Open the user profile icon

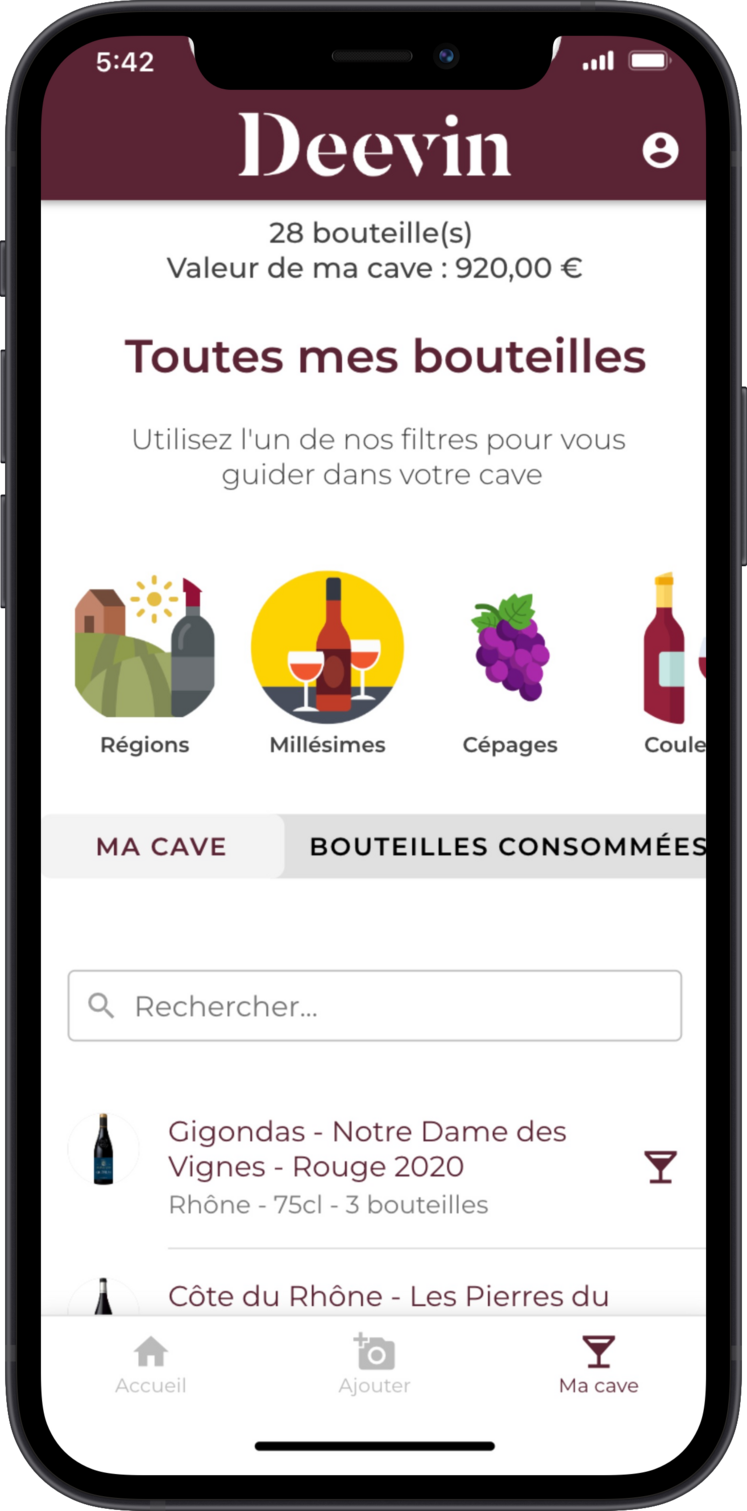point(660,150)
